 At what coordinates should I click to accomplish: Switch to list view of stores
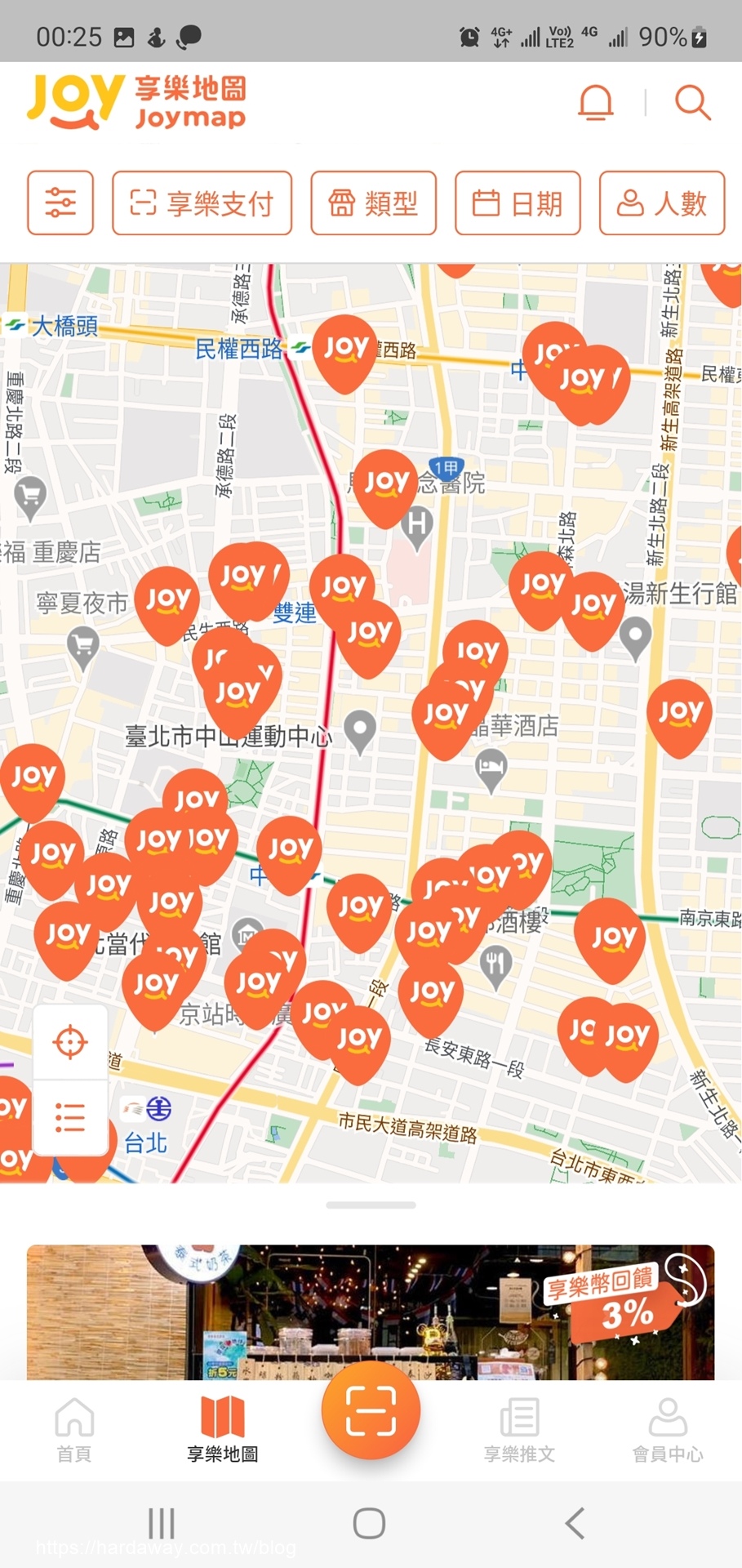(x=70, y=1116)
